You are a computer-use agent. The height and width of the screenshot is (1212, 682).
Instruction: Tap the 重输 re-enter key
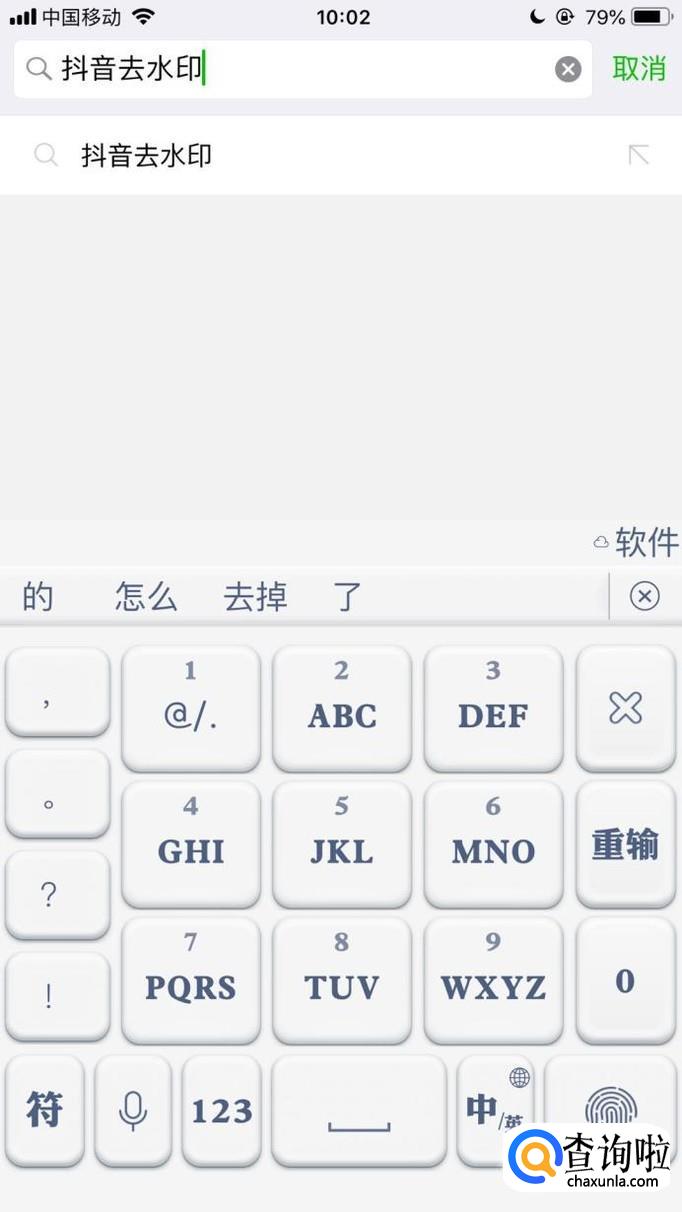pyautogui.click(x=625, y=845)
